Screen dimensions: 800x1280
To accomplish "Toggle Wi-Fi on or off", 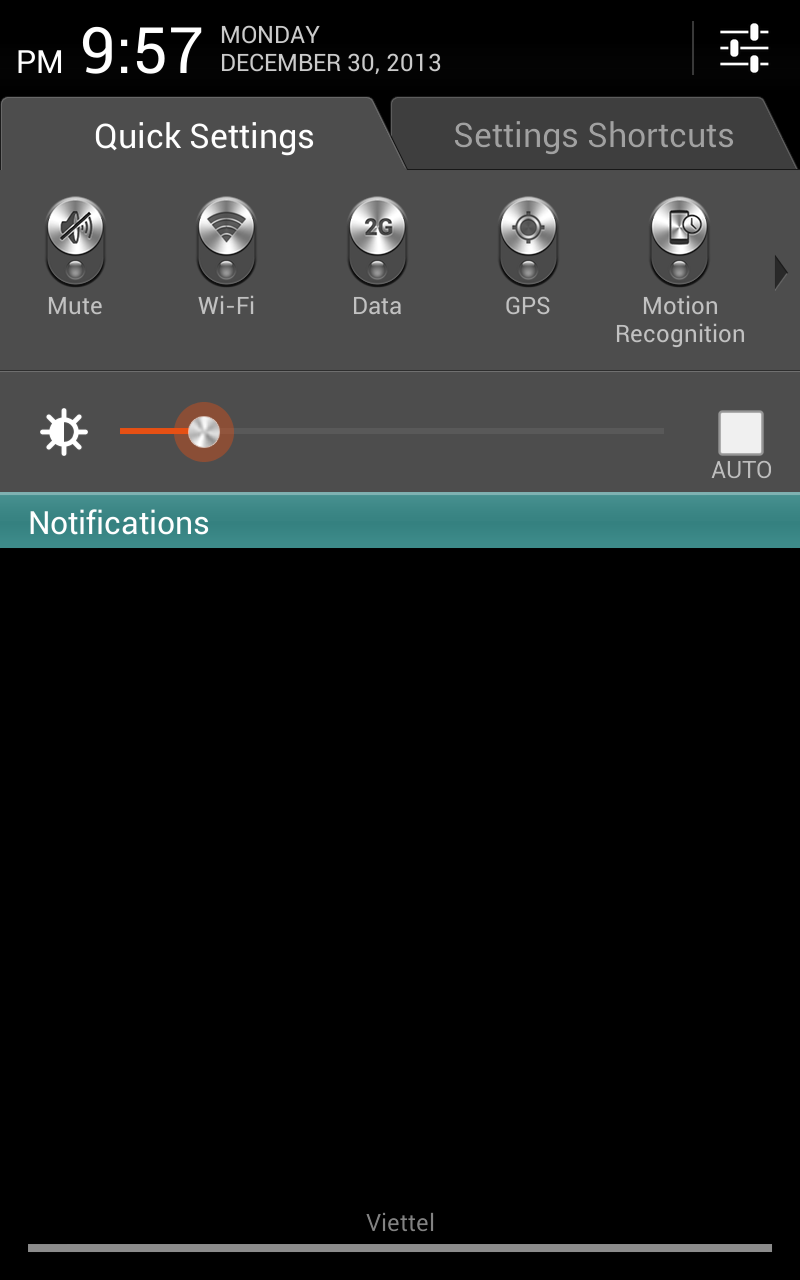I will pos(226,243).
